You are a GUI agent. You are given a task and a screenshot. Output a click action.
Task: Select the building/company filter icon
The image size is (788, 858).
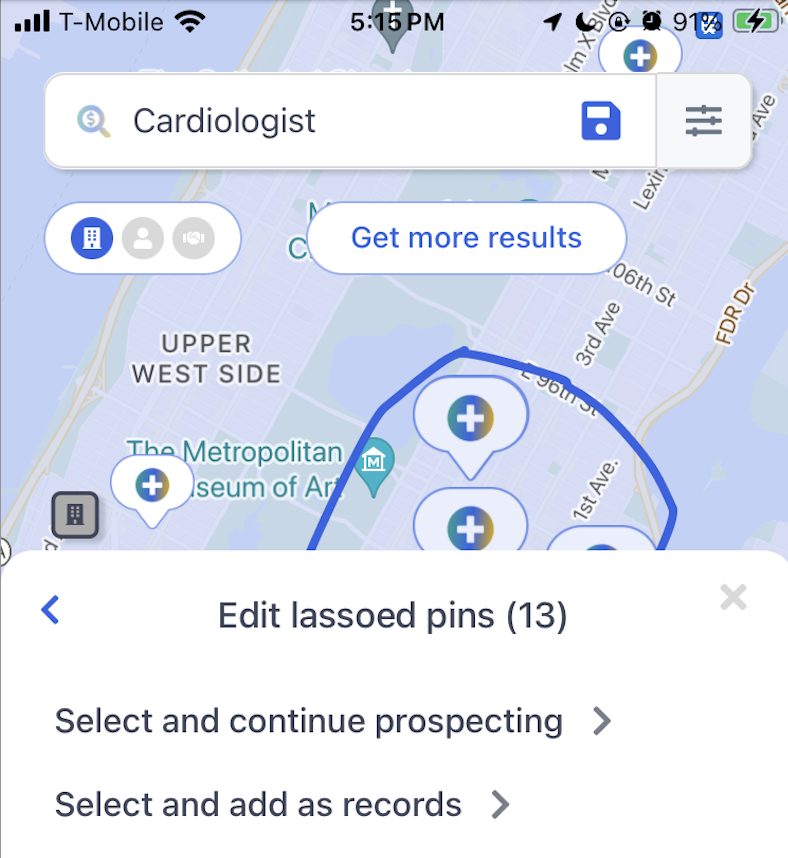[x=91, y=238]
